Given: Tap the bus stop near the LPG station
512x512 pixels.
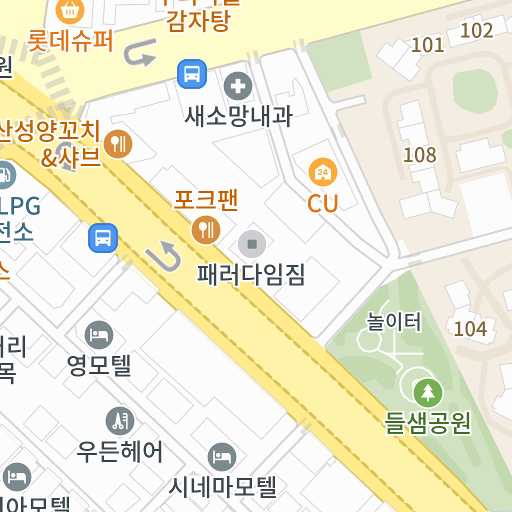Looking at the screenshot, I should 103,238.
